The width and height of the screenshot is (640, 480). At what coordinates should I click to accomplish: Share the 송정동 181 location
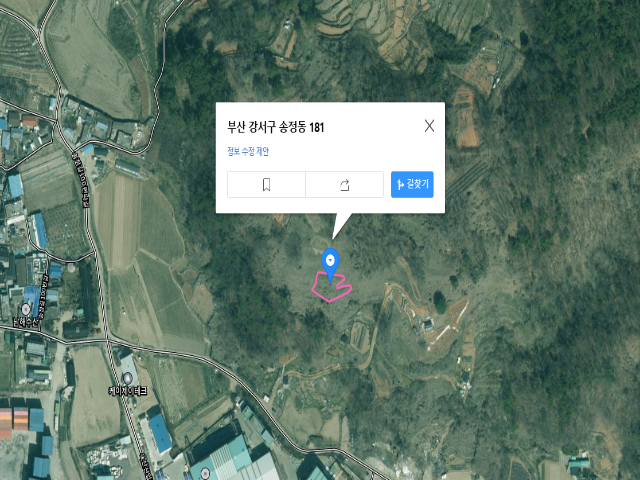click(x=345, y=185)
